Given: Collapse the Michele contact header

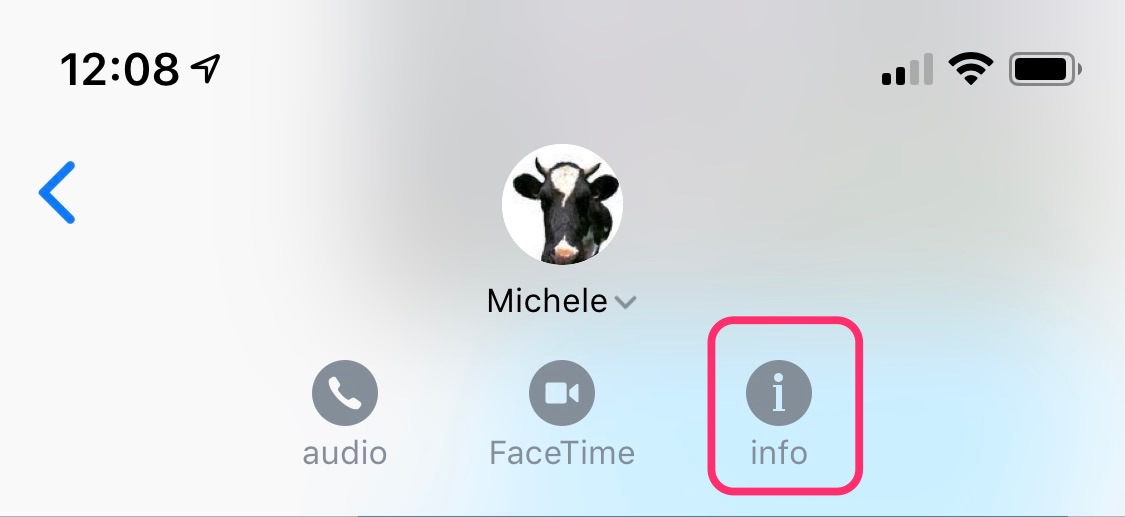Looking at the screenshot, I should tap(625, 302).
